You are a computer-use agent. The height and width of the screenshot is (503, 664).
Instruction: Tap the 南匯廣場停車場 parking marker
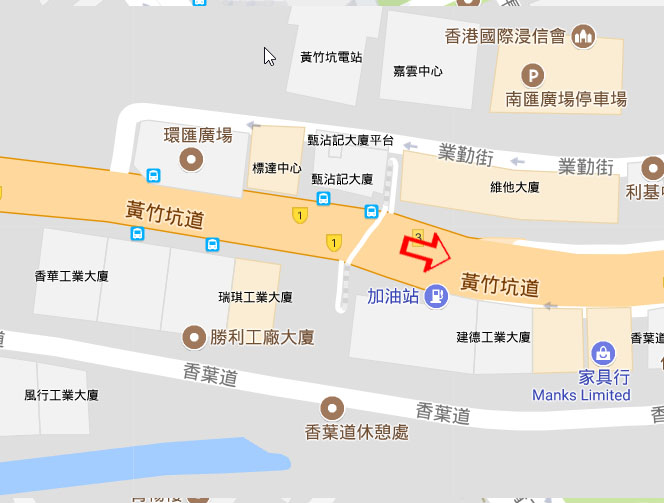(536, 74)
